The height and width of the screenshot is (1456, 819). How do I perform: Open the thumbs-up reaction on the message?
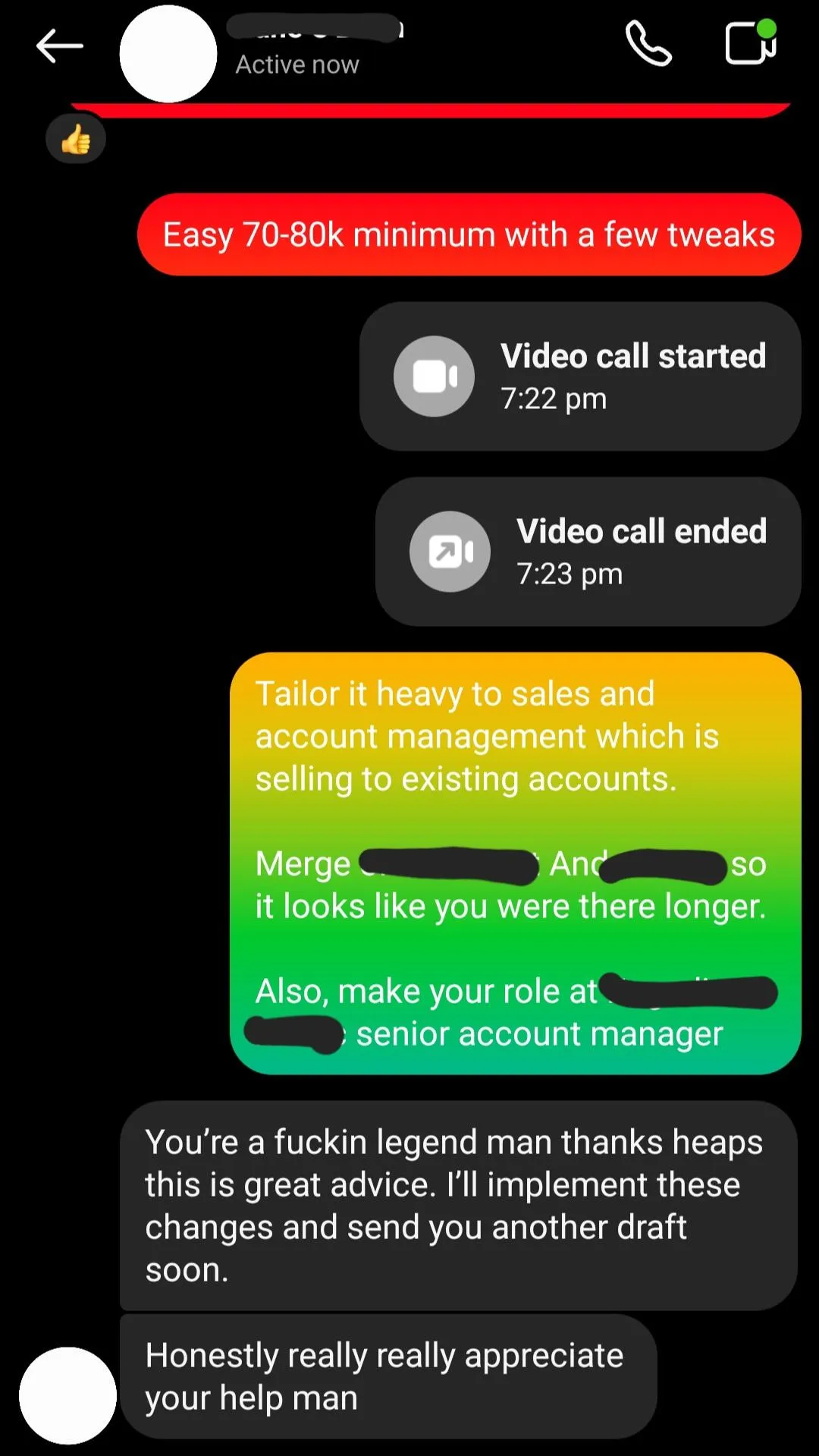76,140
